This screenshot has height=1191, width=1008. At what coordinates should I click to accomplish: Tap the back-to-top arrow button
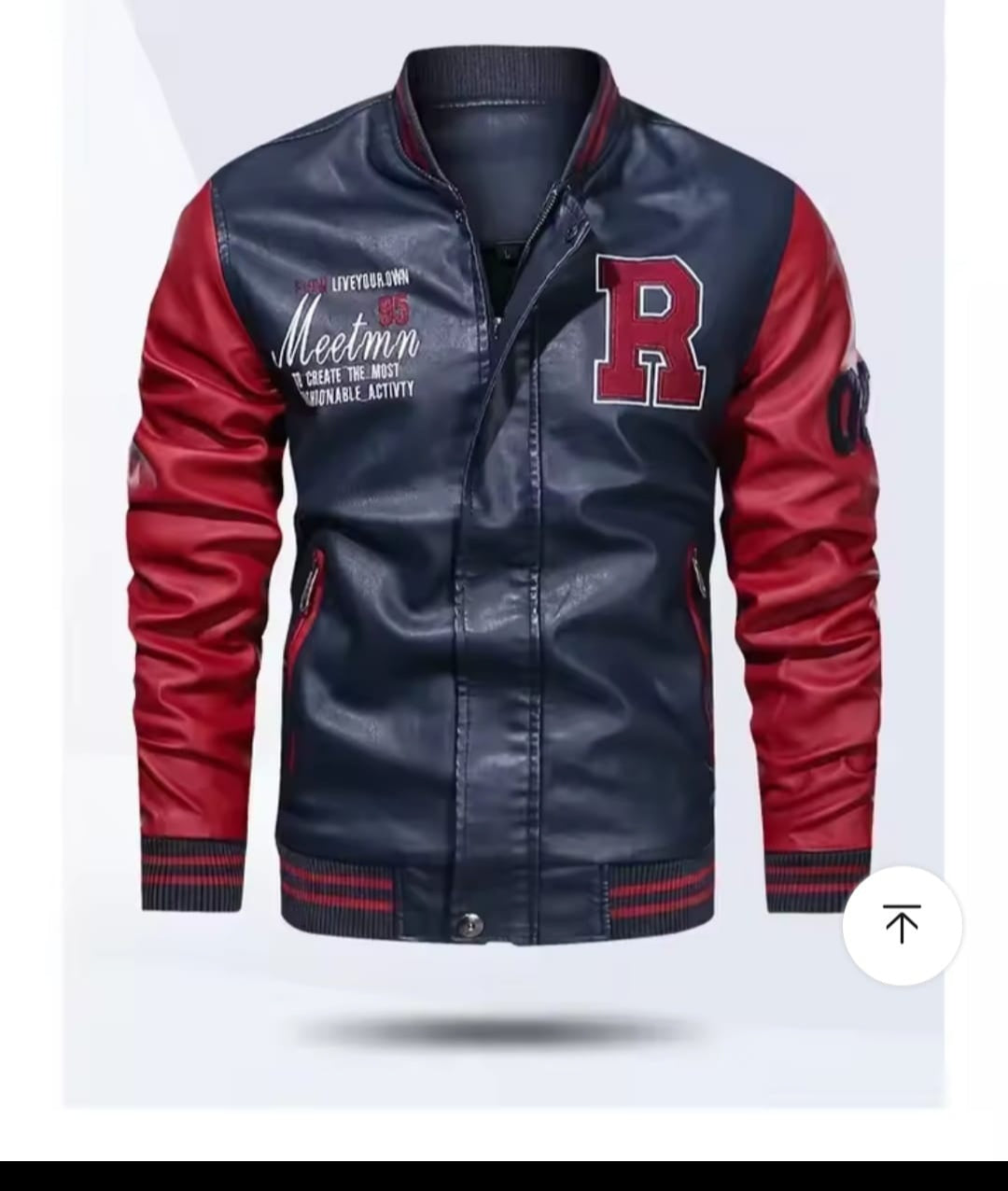pyautogui.click(x=902, y=925)
